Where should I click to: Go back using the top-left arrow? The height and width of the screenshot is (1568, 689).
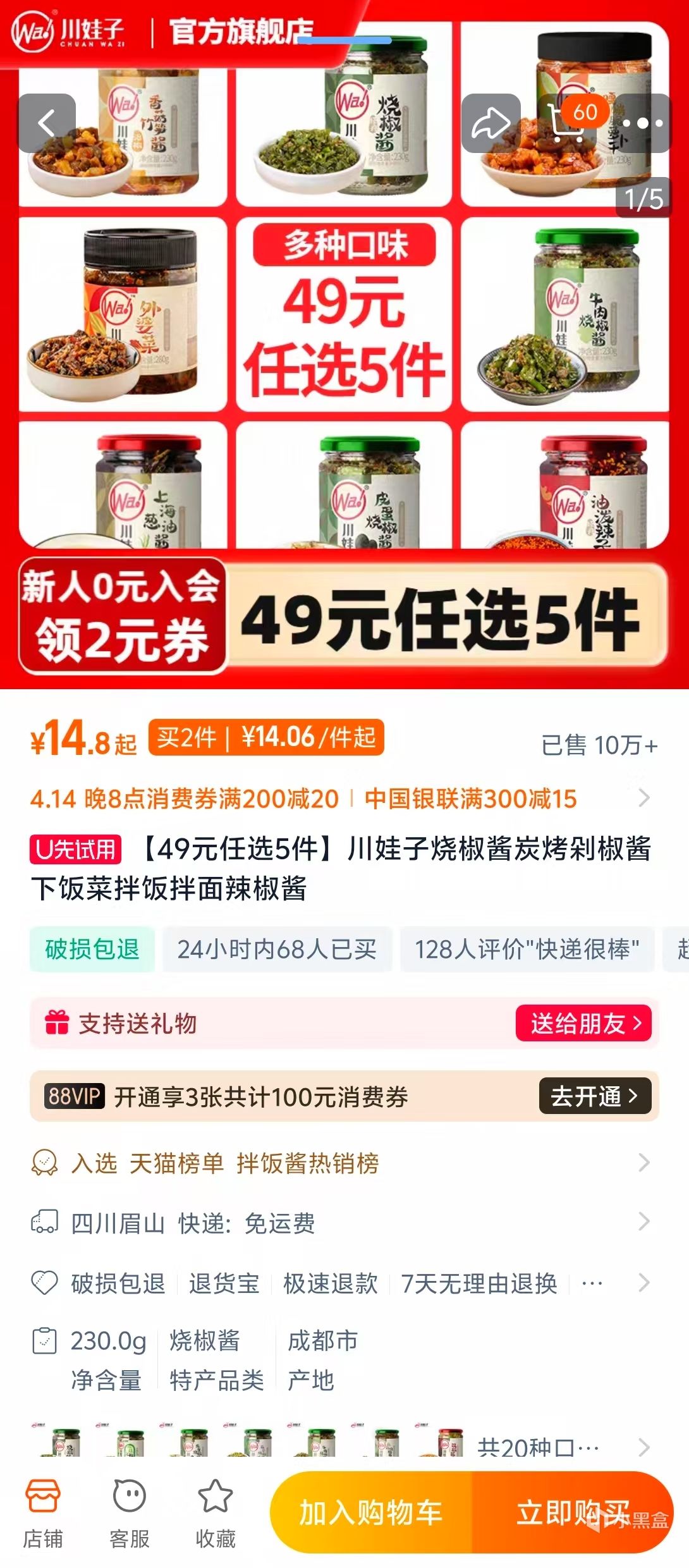pos(47,123)
